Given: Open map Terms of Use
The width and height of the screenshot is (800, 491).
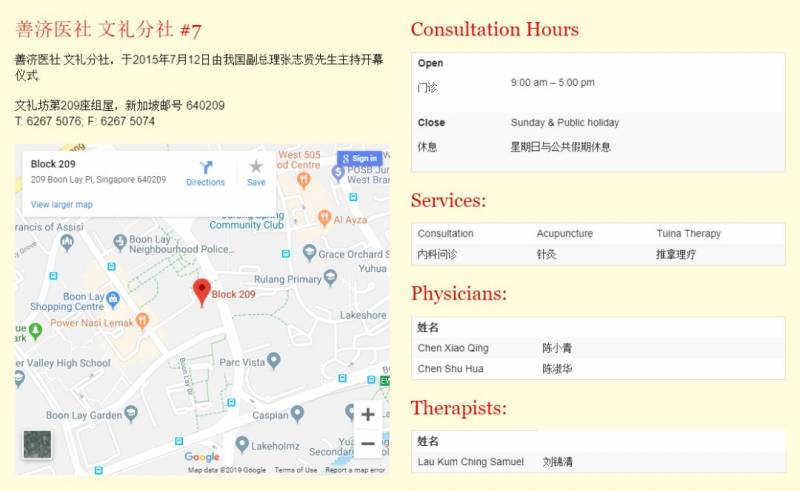Looking at the screenshot, I should (x=296, y=470).
